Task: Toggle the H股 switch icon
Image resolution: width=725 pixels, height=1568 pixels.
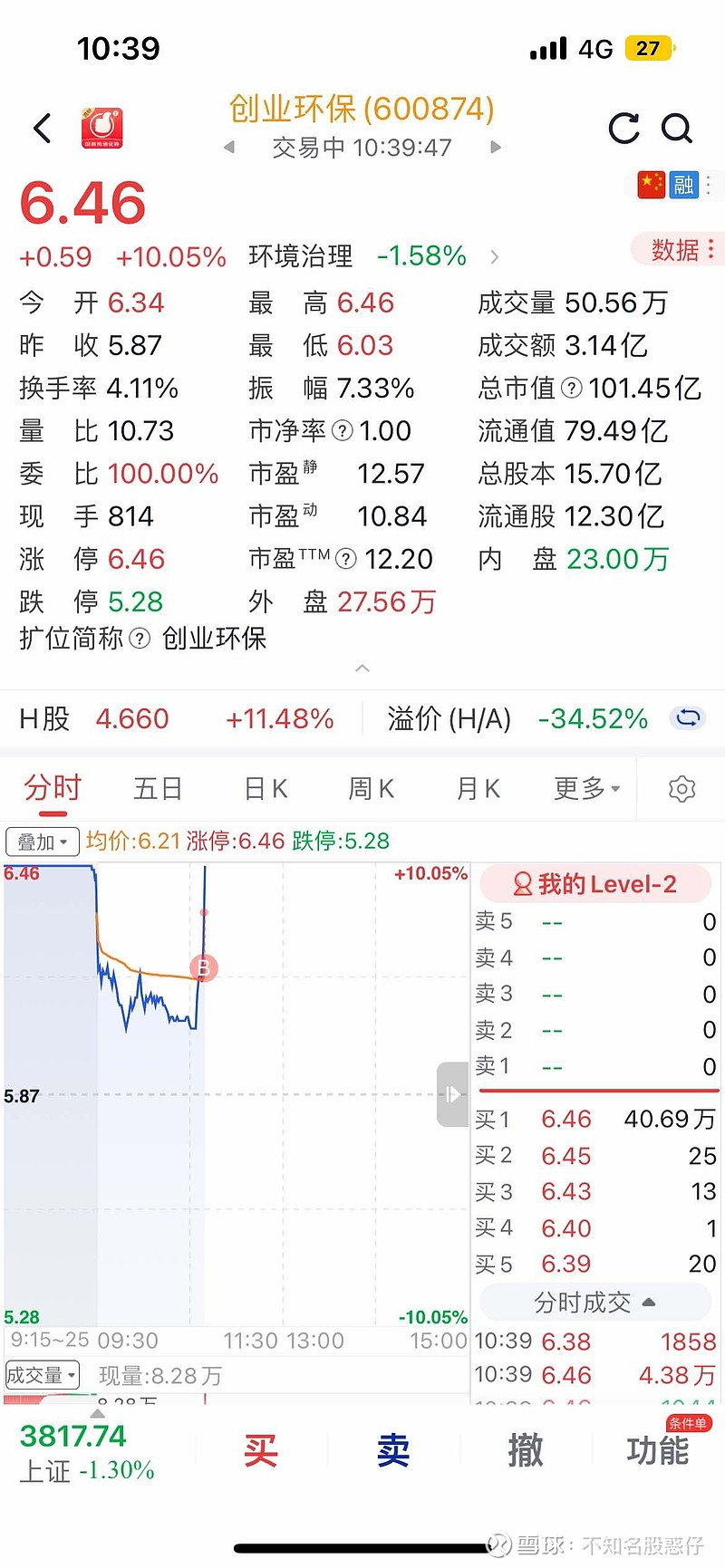Action: point(688,718)
